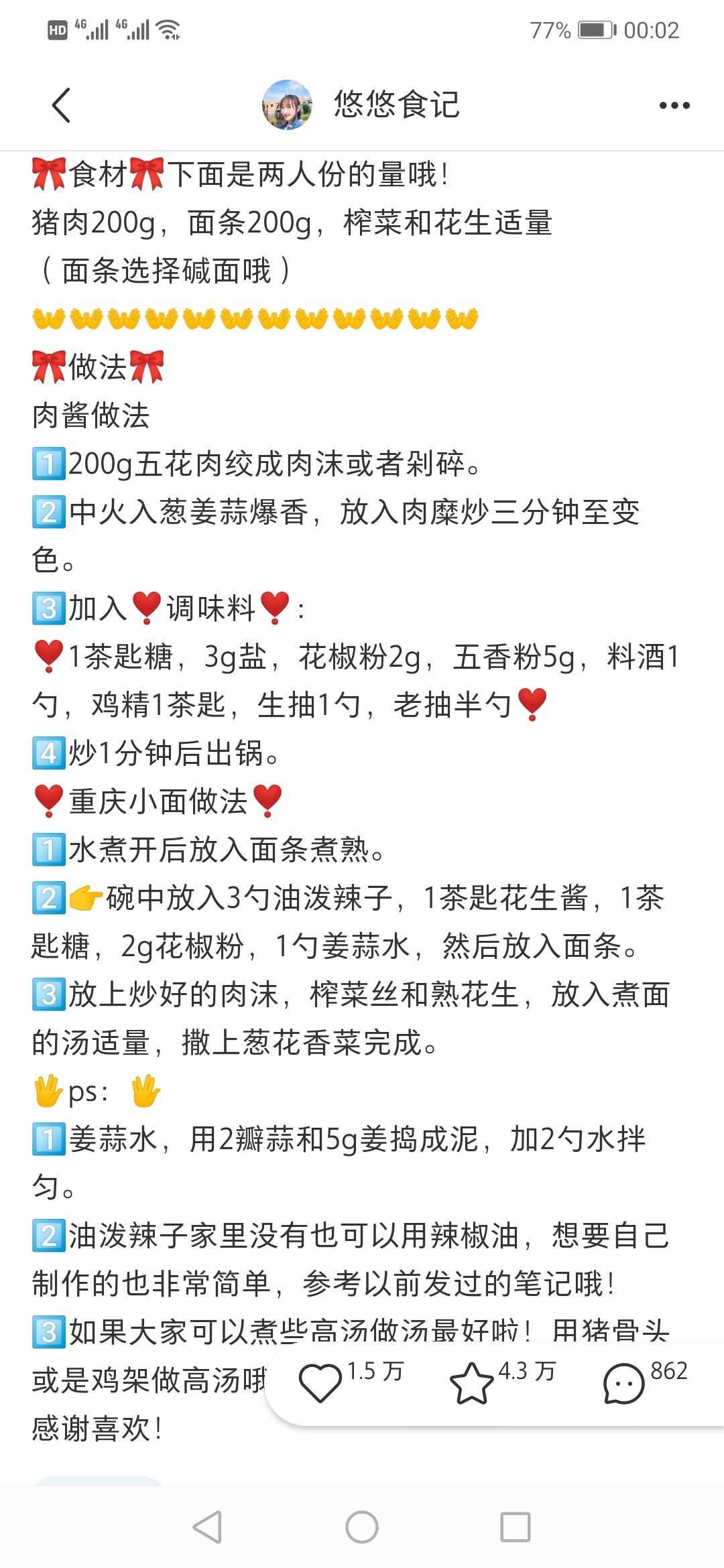Viewport: 724px width, 1568px height.
Task: Tap the system home button
Action: tap(362, 1526)
